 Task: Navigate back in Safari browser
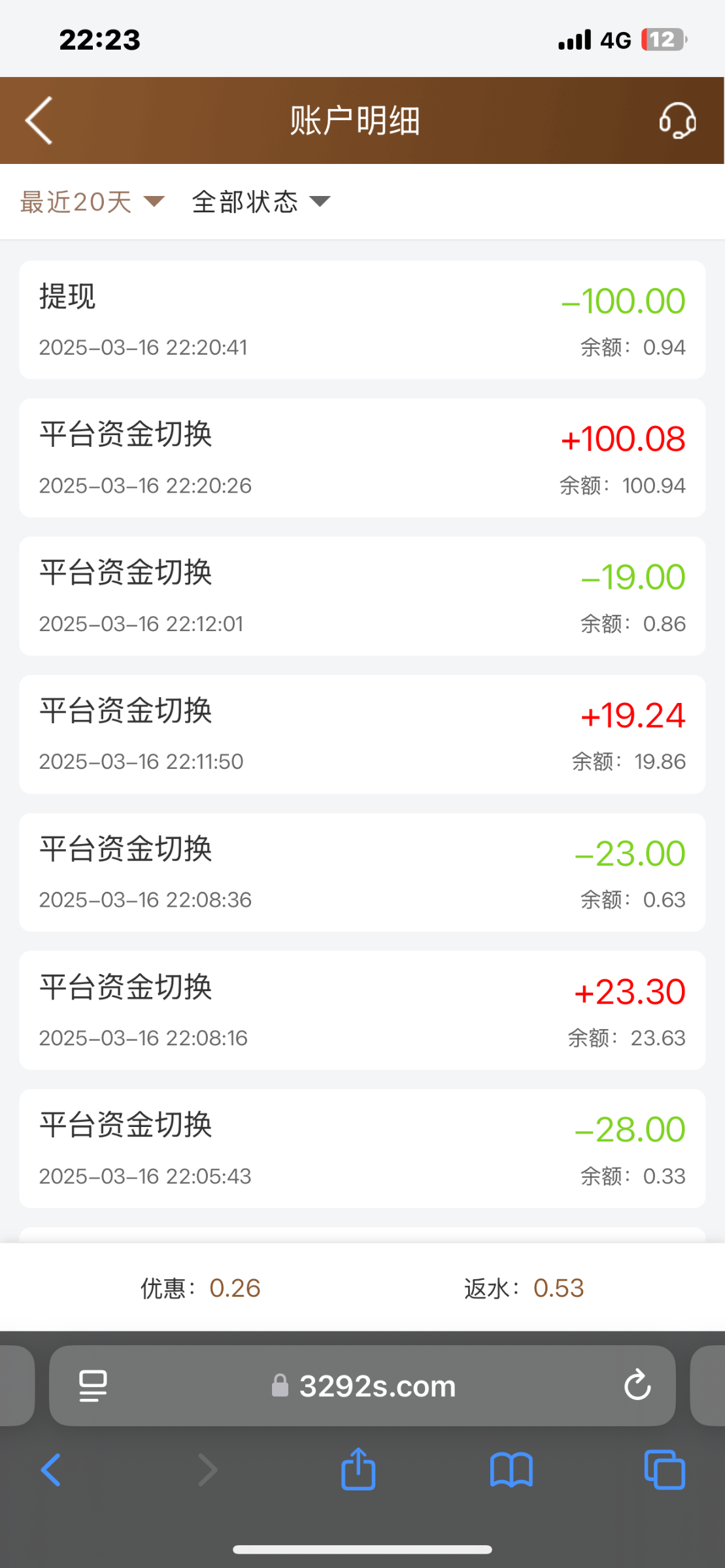click(x=51, y=1470)
